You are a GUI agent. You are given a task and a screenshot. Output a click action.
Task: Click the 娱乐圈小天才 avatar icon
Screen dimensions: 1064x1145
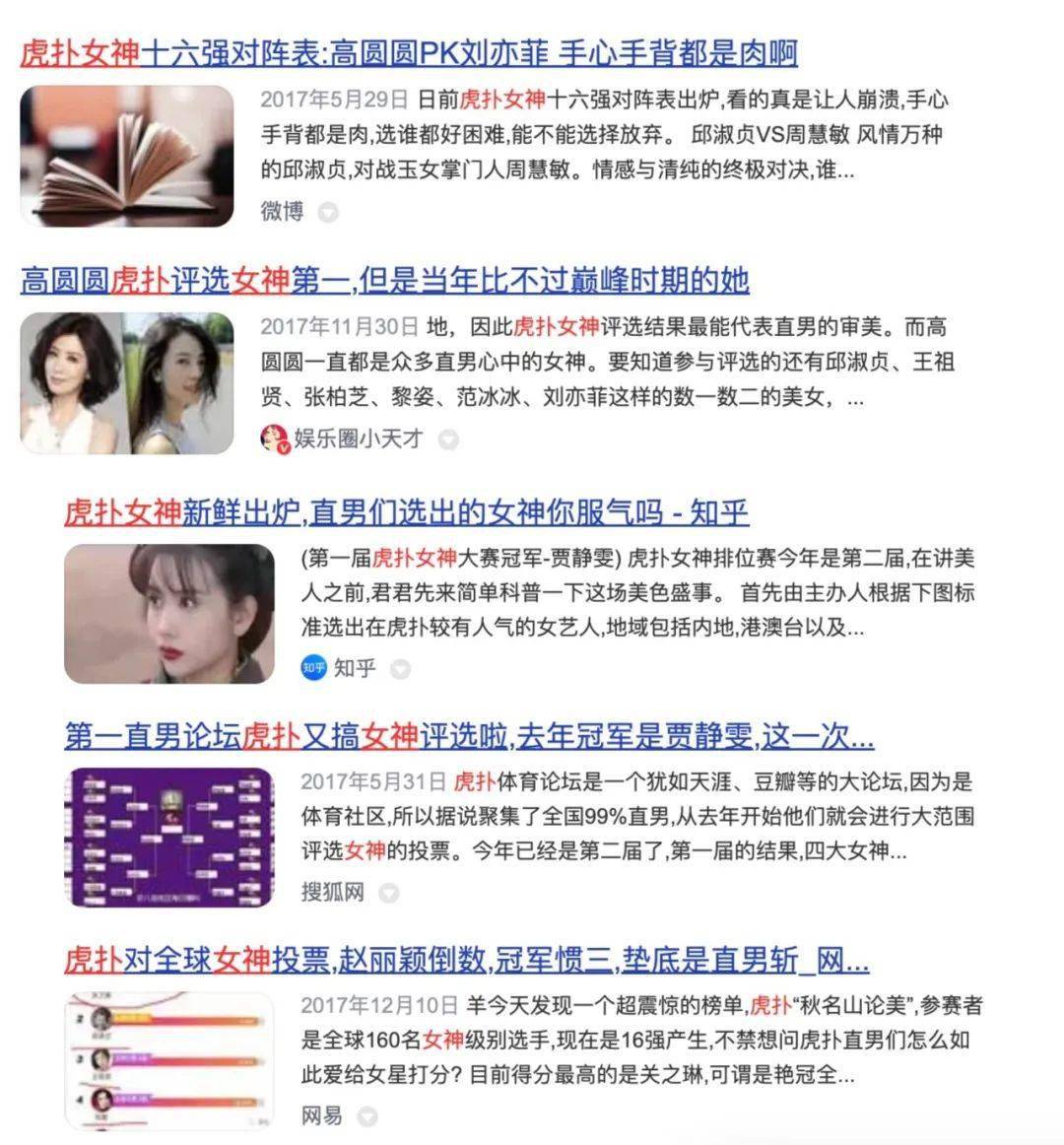(x=273, y=439)
